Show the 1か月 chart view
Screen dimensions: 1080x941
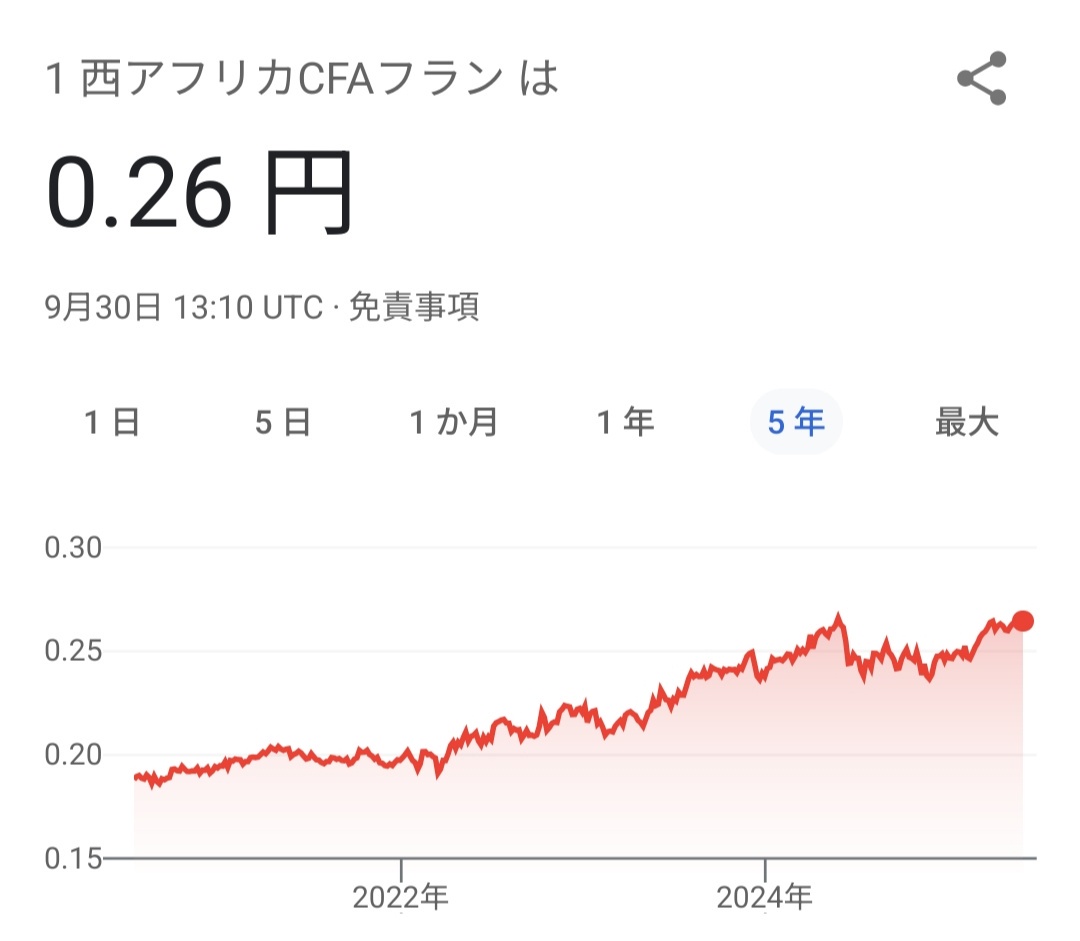[x=454, y=423]
